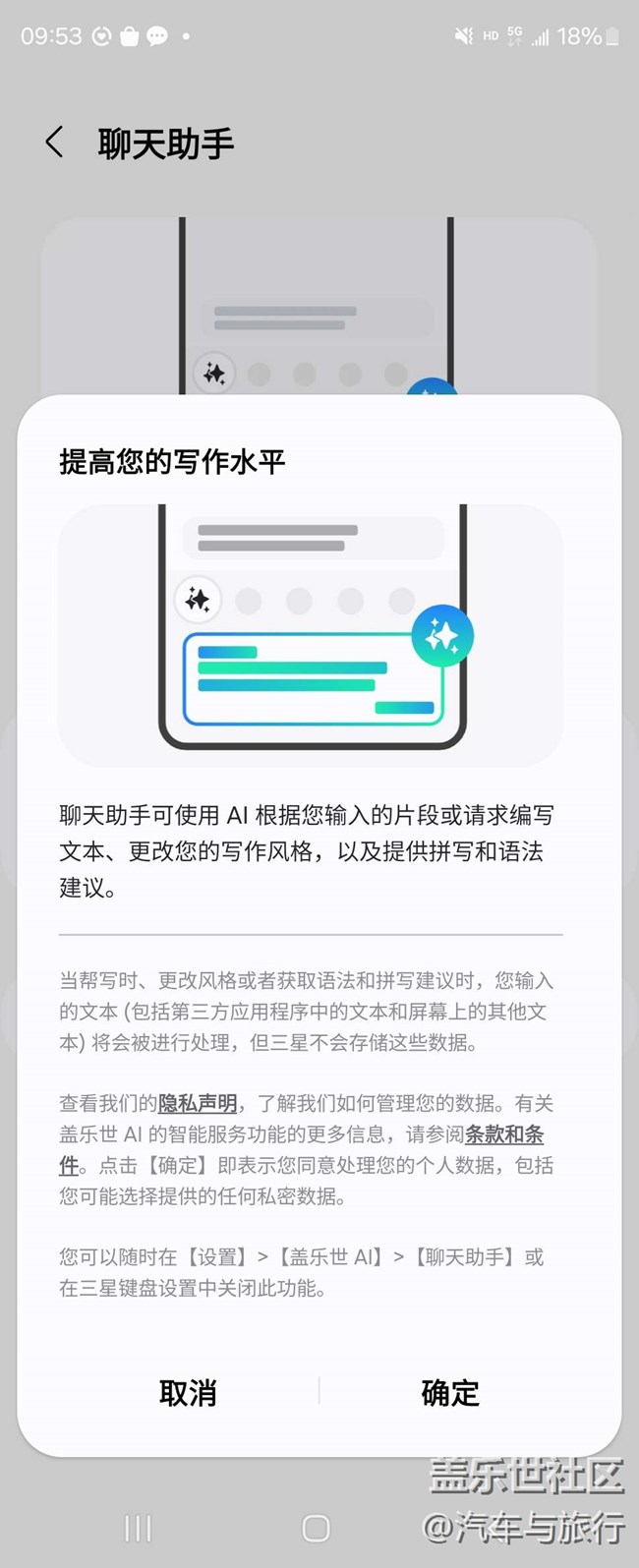639x1568 pixels.
Task: Open the 隐私声明 privacy notice link
Action: coord(198,1103)
